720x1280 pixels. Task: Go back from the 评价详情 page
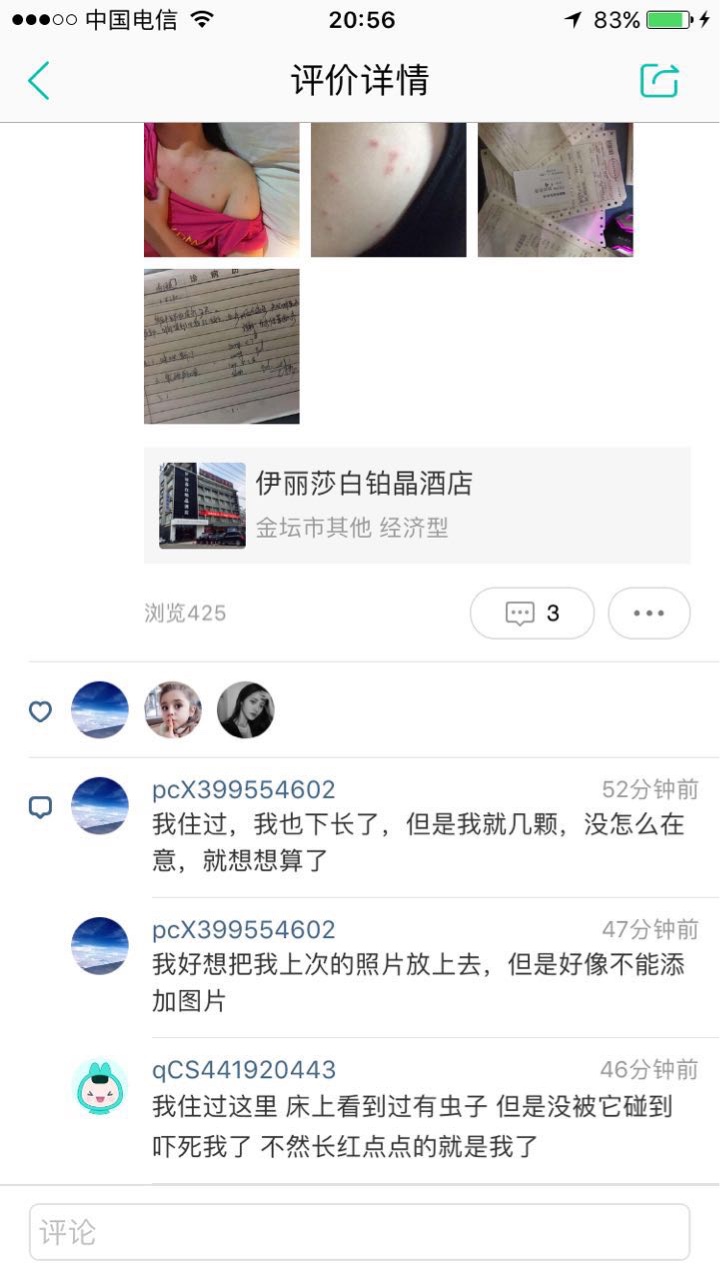[39, 81]
